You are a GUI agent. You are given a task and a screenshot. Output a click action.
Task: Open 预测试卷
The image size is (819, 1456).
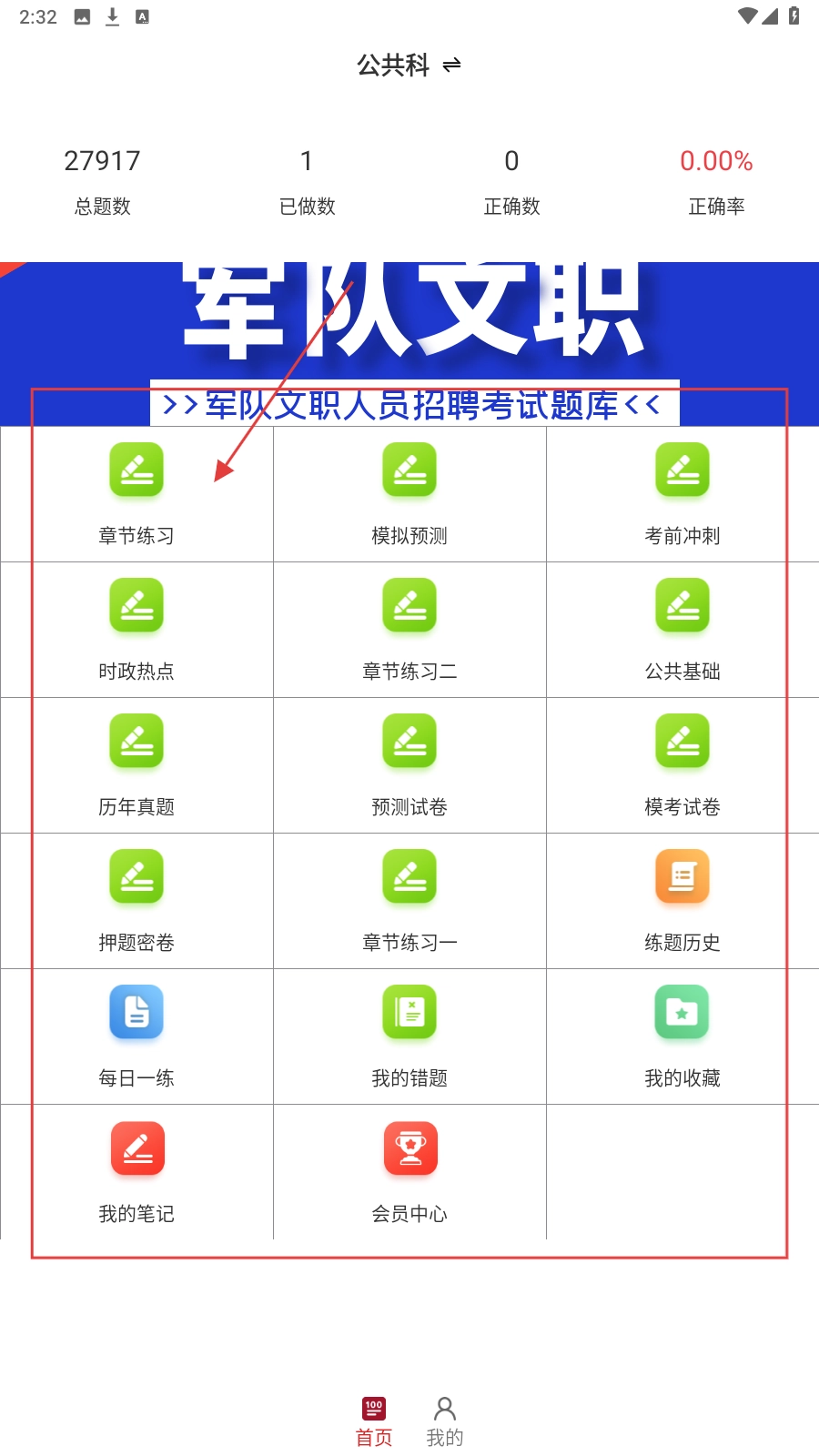tap(409, 764)
